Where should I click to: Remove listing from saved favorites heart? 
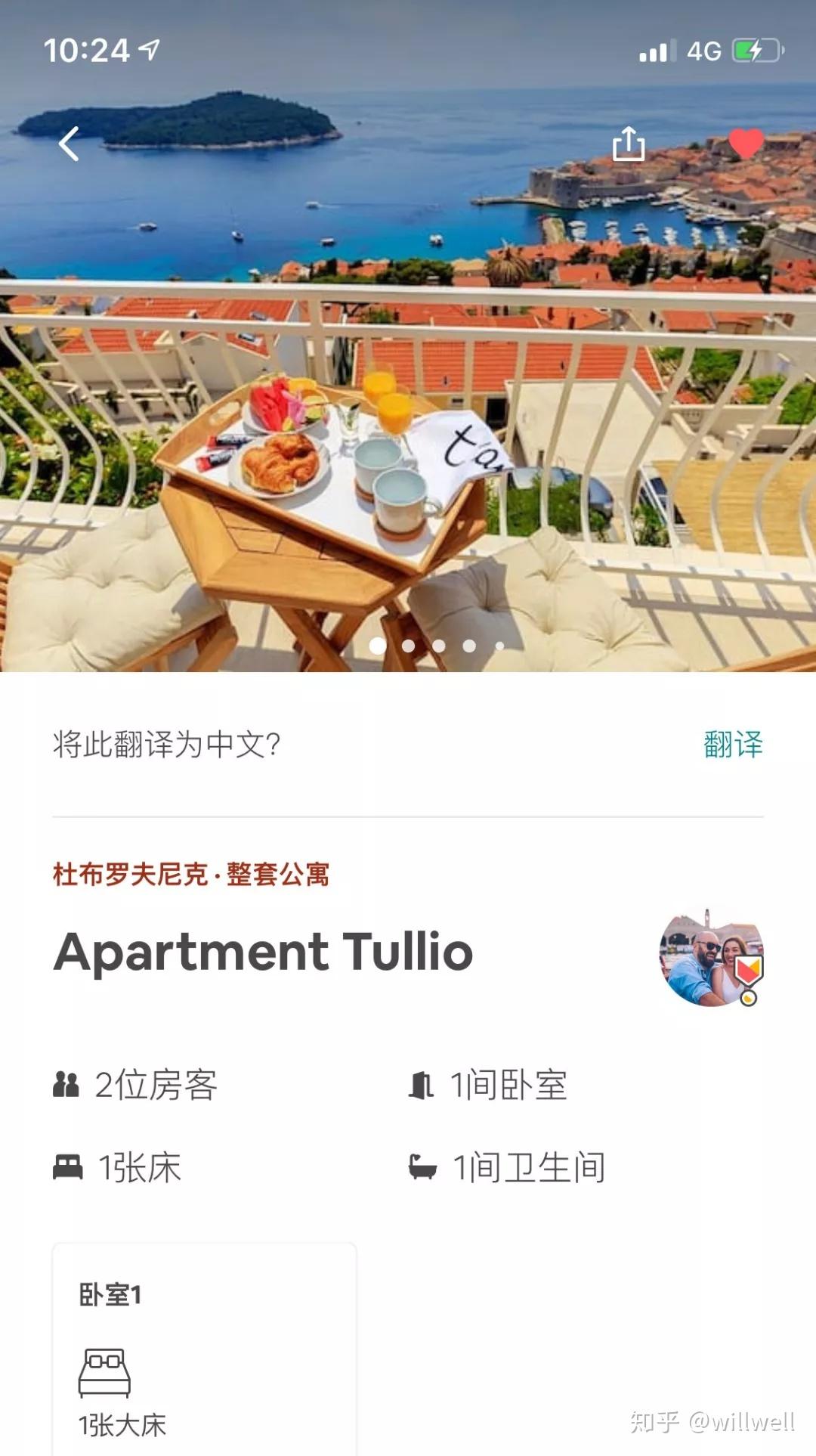tap(746, 143)
